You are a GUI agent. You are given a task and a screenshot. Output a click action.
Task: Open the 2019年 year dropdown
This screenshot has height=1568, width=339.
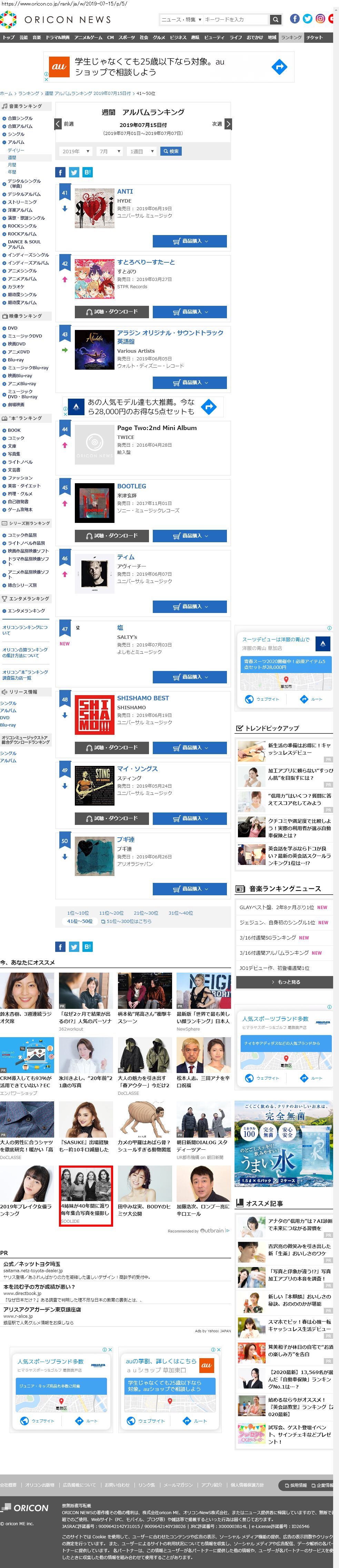pyautogui.click(x=76, y=152)
